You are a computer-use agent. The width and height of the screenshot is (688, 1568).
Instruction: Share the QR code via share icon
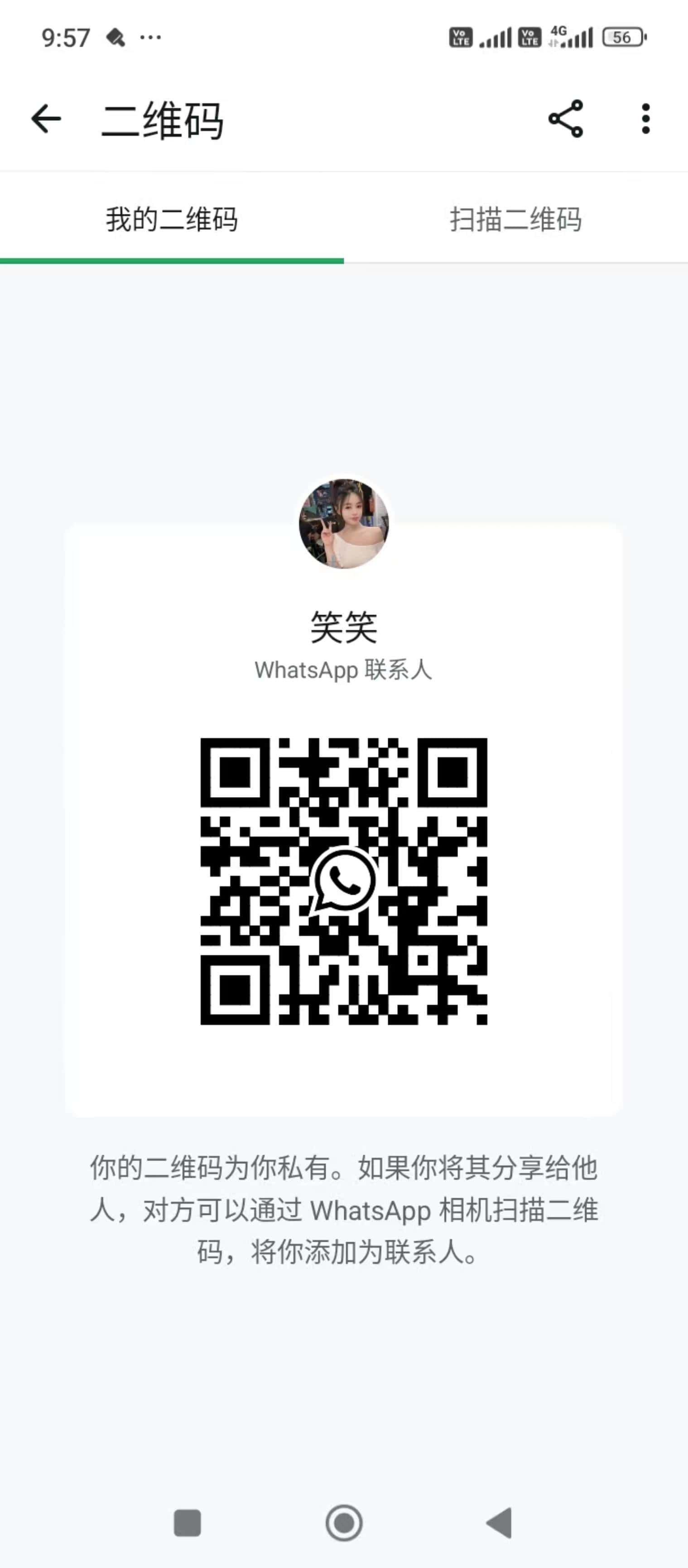point(566,119)
